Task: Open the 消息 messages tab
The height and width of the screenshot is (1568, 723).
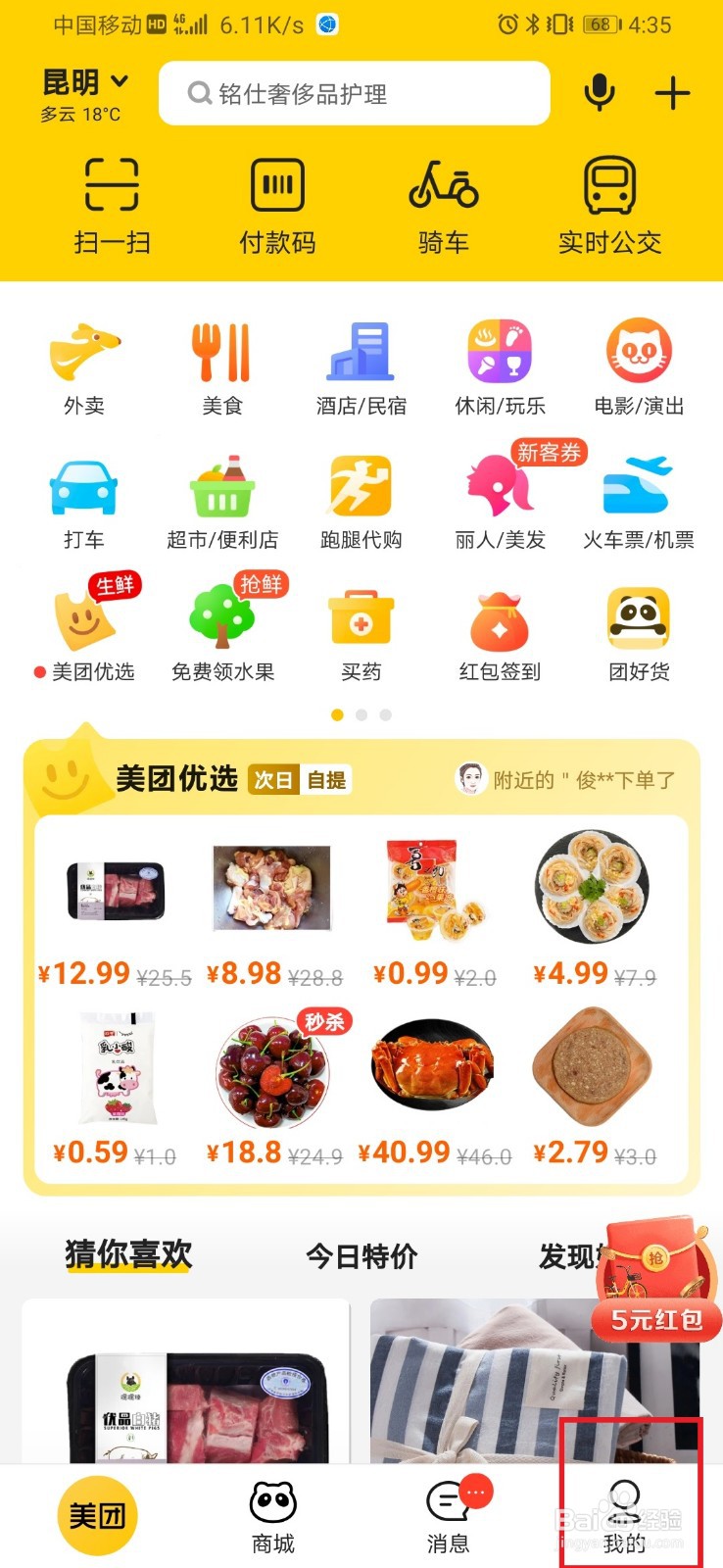Action: pyautogui.click(x=449, y=1514)
